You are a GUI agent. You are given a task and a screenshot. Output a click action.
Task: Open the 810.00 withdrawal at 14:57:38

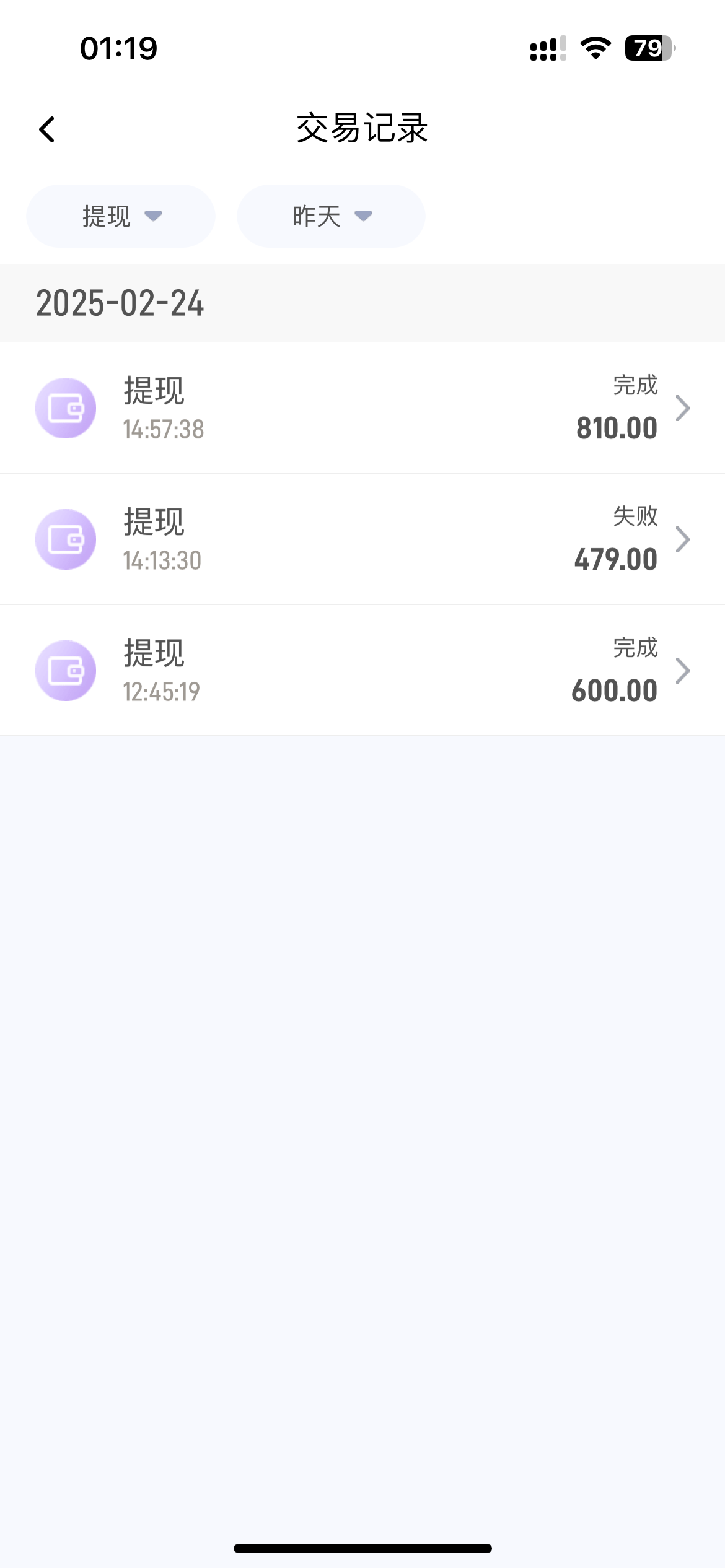(362, 408)
